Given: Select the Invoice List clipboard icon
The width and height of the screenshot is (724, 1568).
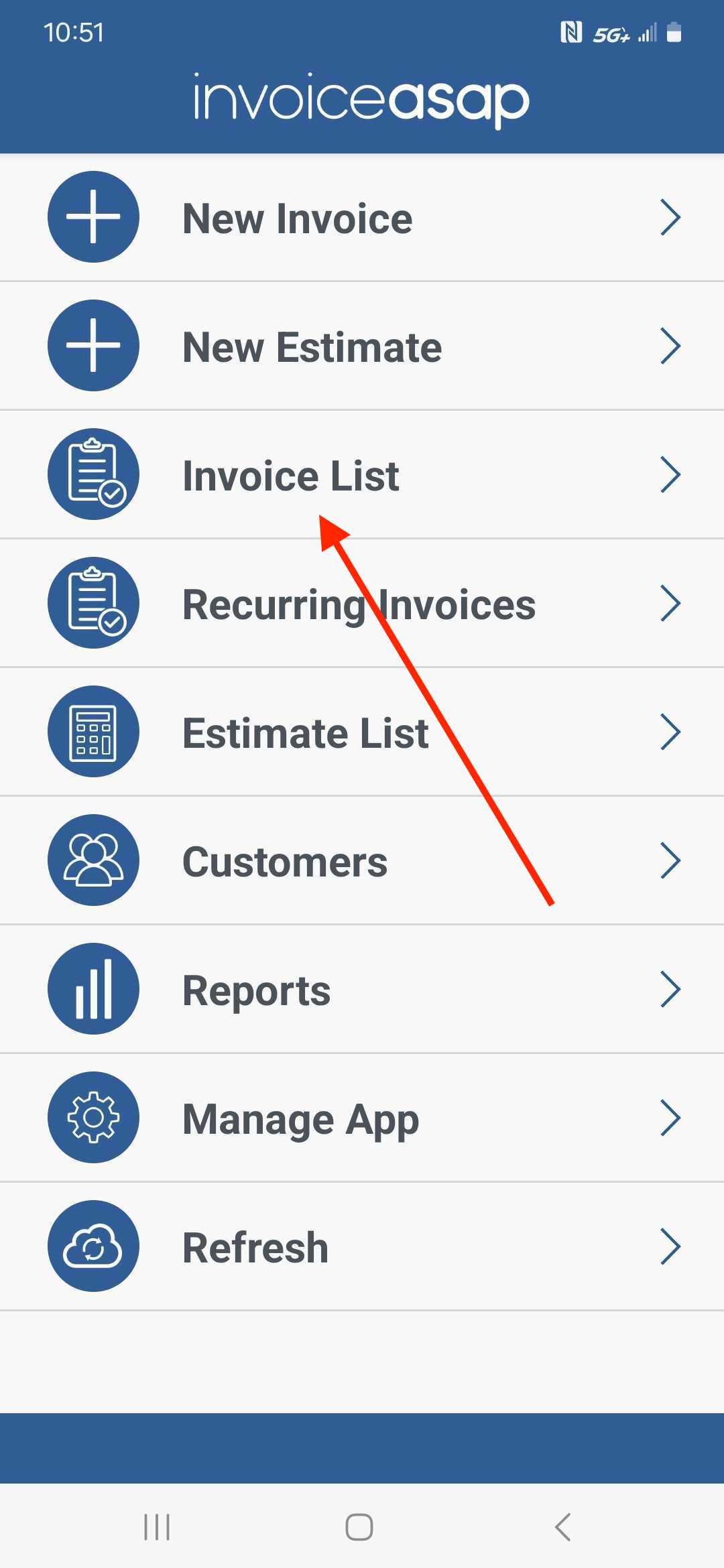Looking at the screenshot, I should [93, 474].
